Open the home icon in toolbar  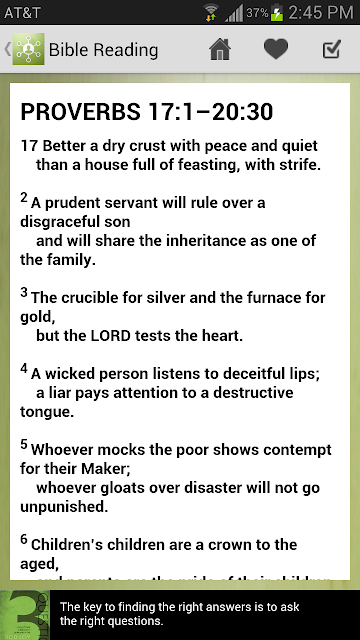tap(220, 49)
